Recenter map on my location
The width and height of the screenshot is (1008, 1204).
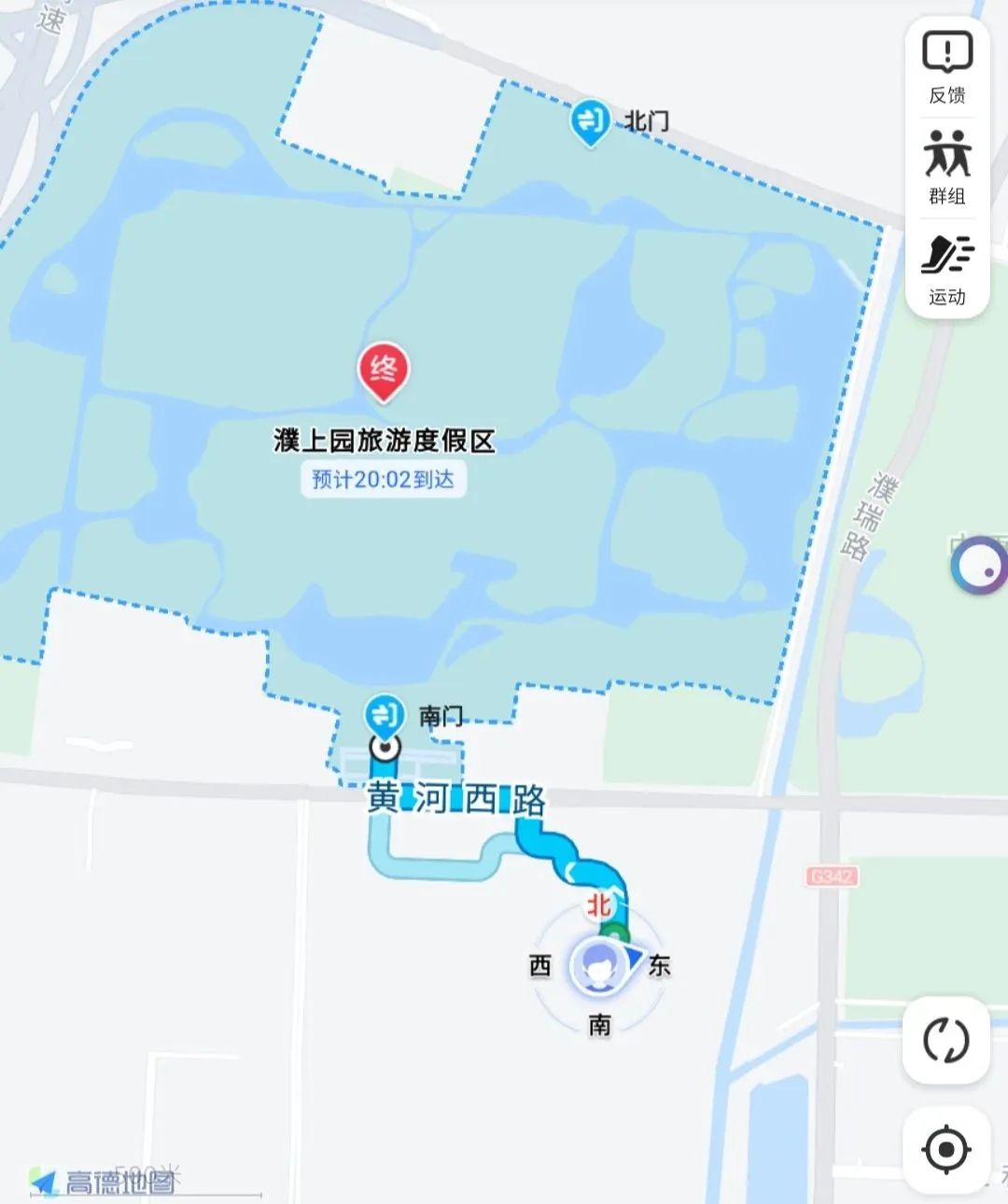945,1149
